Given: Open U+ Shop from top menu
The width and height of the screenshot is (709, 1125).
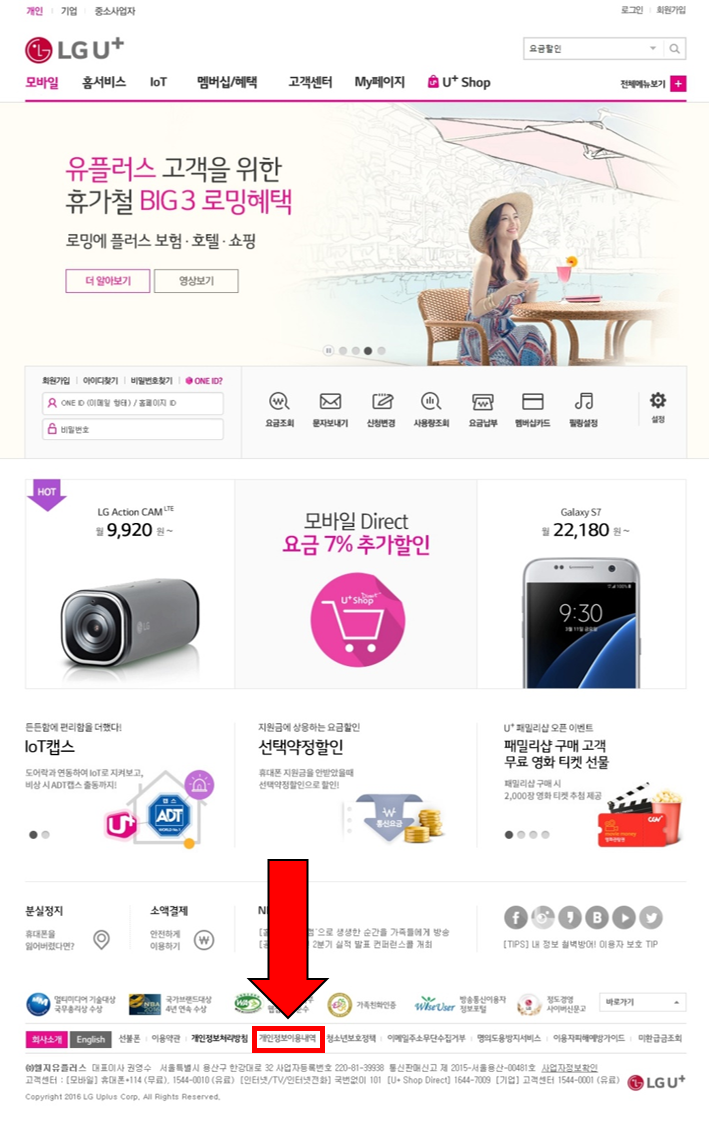Looking at the screenshot, I should click(459, 82).
